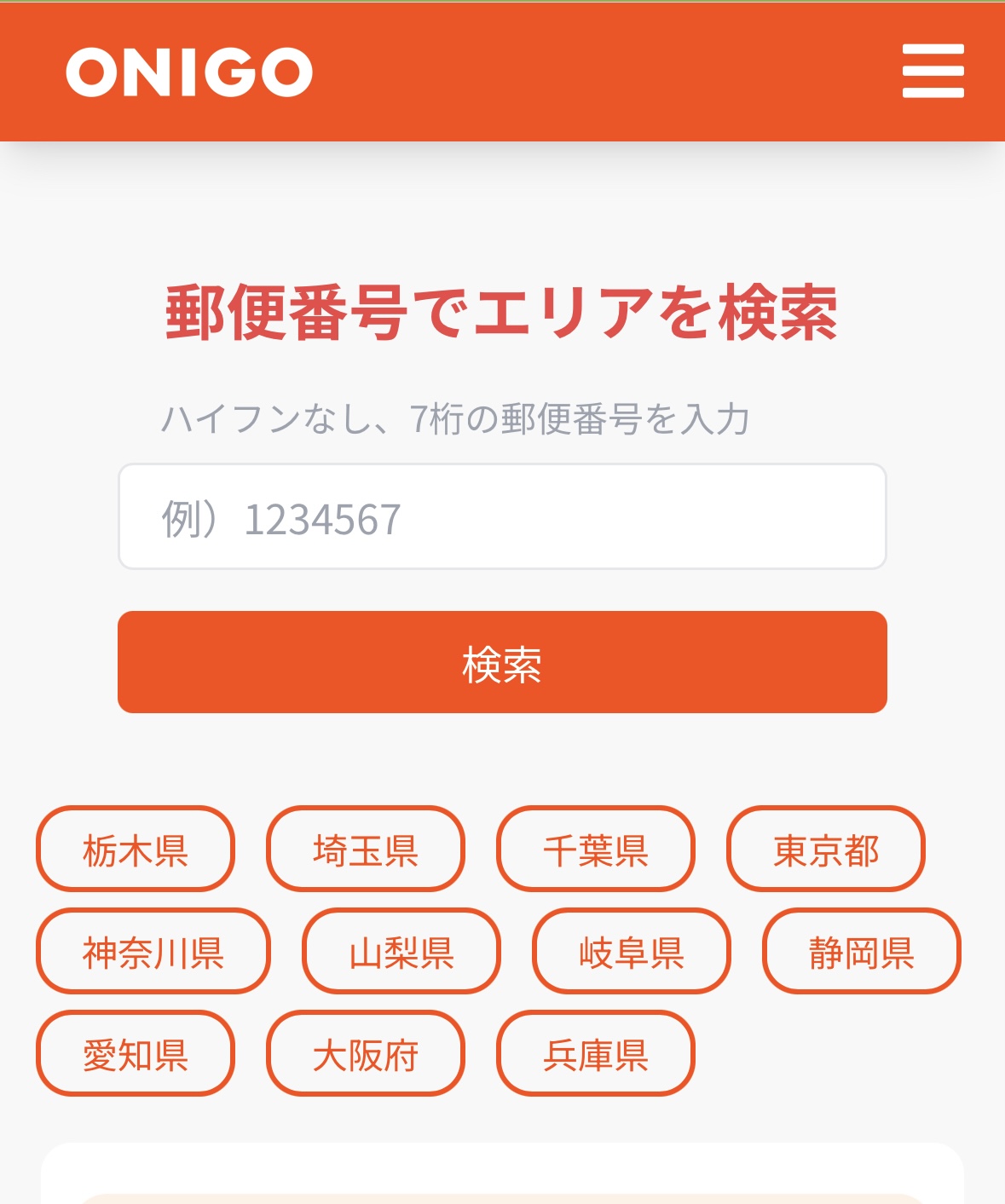Select 静岡県 to view its areas
Viewport: 1005px width, 1204px height.
pos(861,952)
